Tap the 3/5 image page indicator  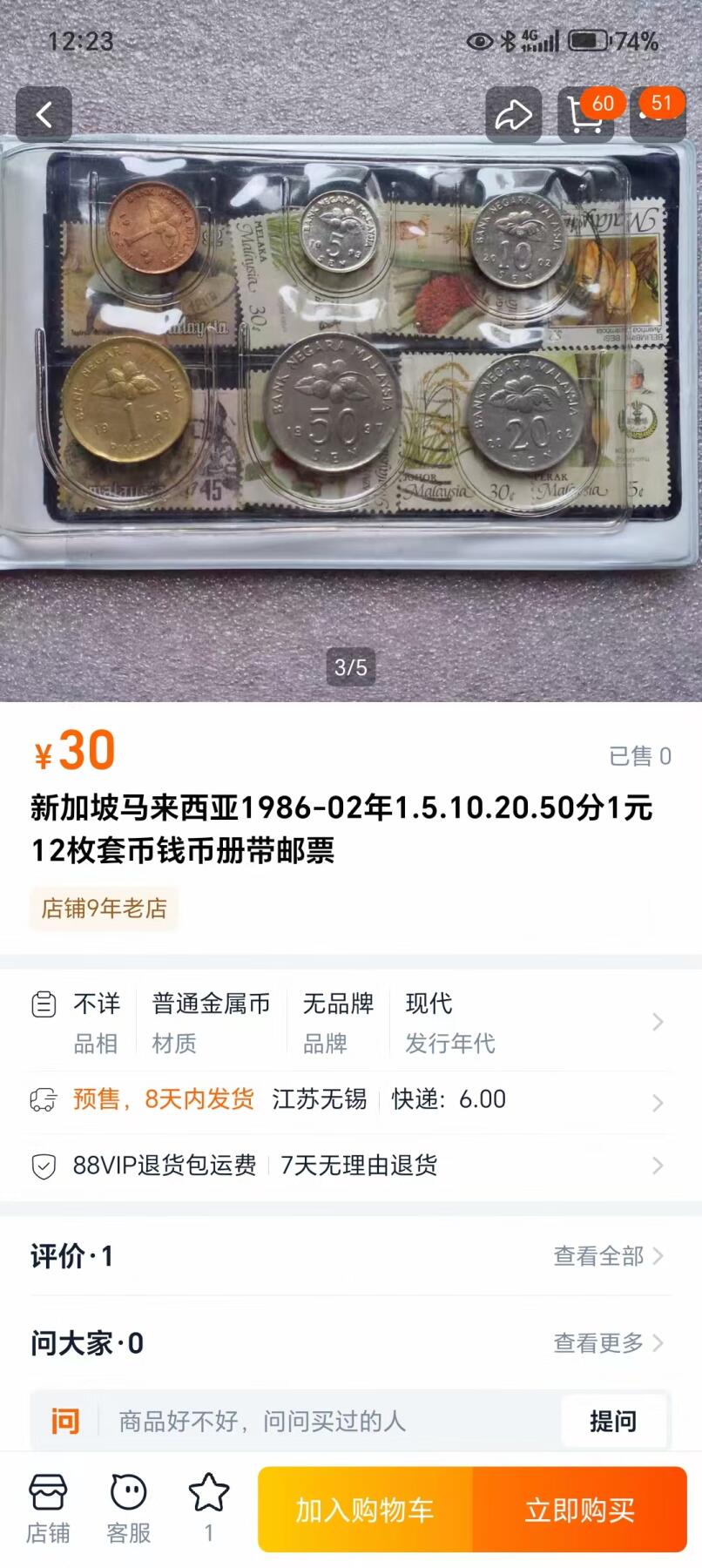point(351,669)
